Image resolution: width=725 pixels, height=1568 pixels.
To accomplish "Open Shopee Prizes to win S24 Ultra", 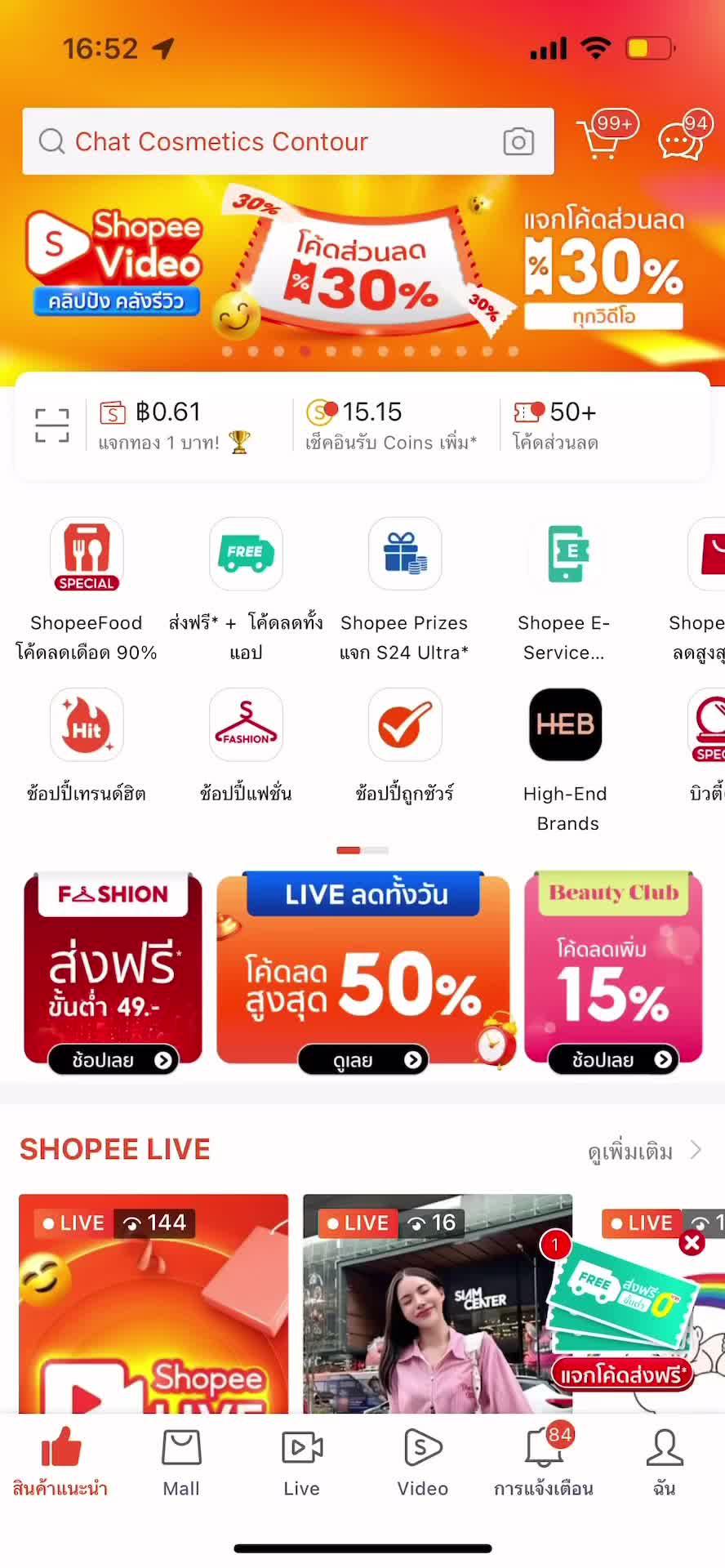I will [x=404, y=555].
